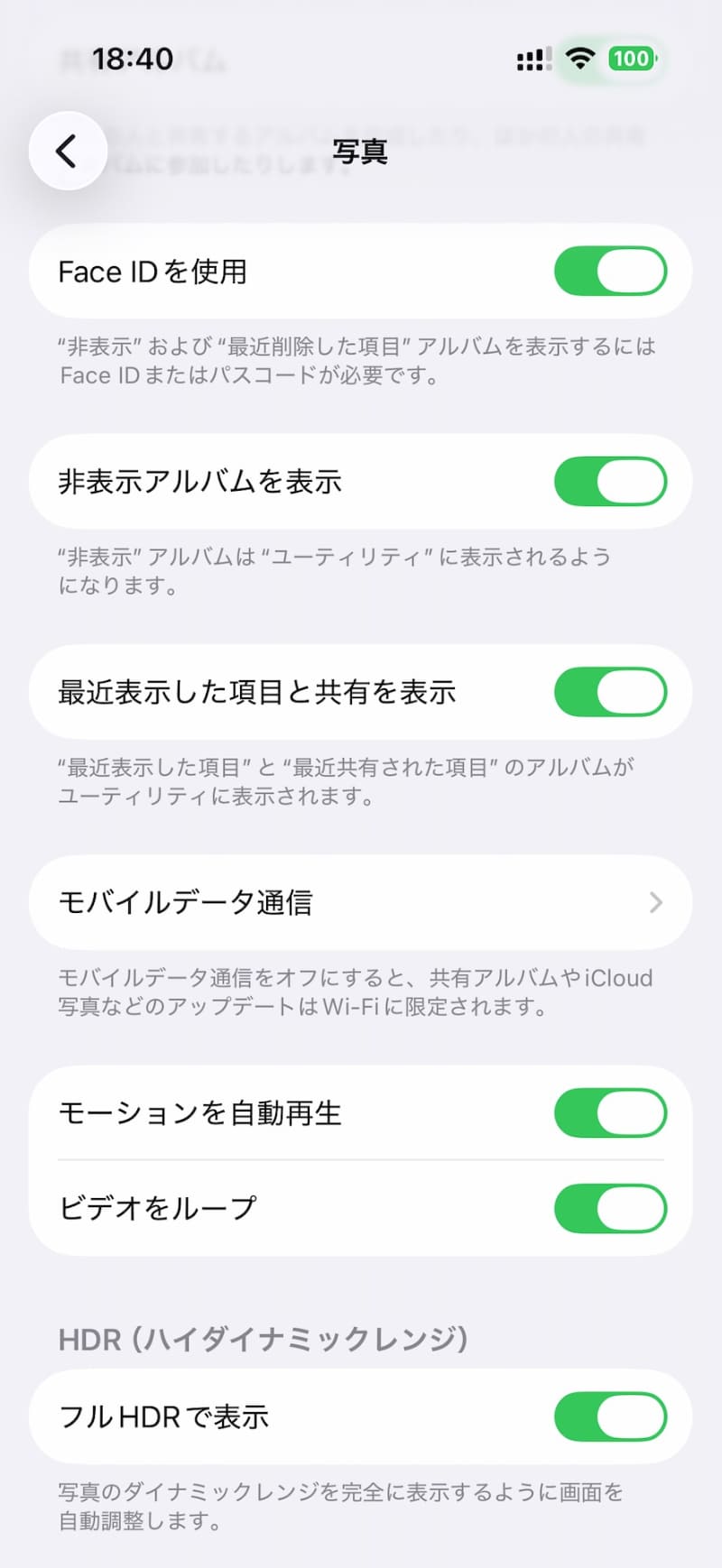This screenshot has height=1568, width=722.
Task: Turn off 非表示アルバムを表示
Action: coord(612,481)
